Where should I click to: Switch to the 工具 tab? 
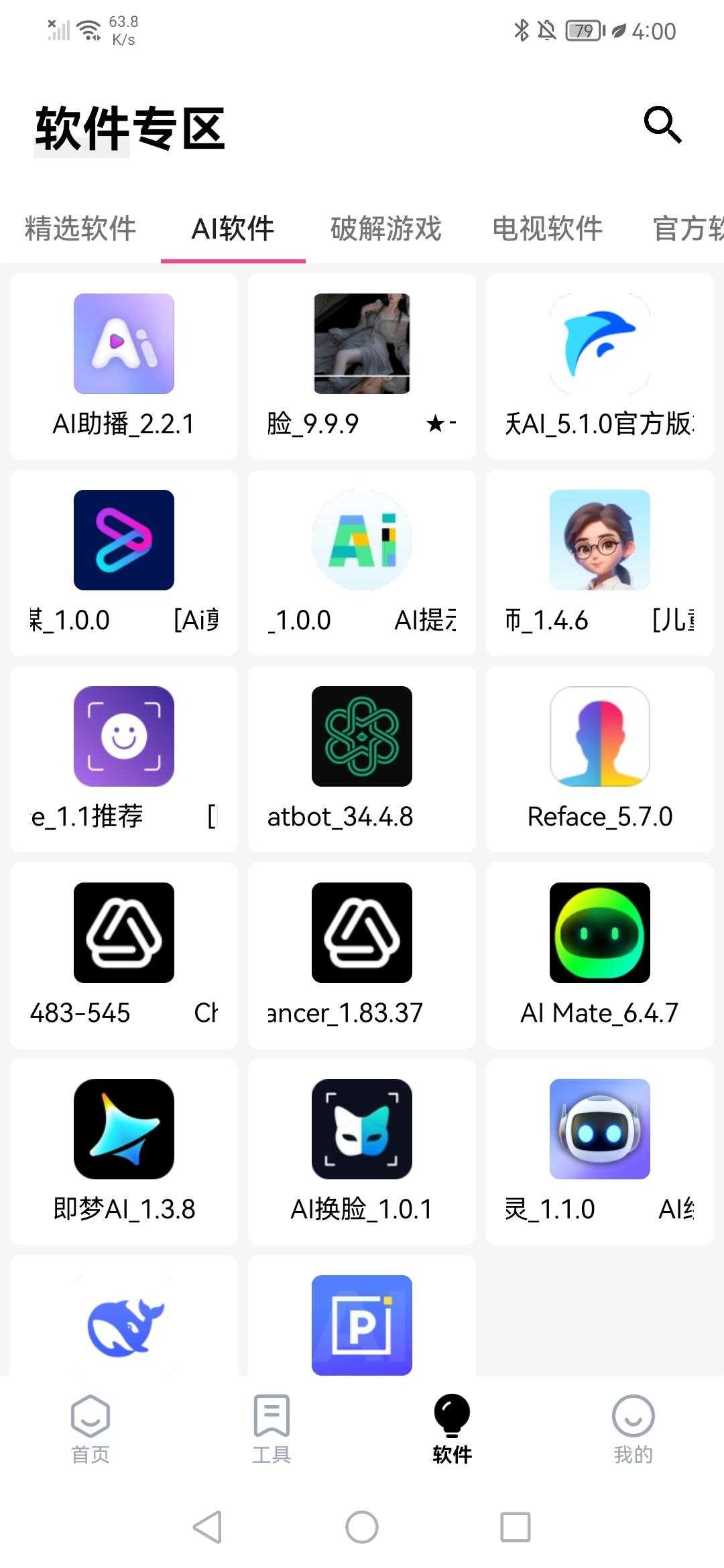271,1429
